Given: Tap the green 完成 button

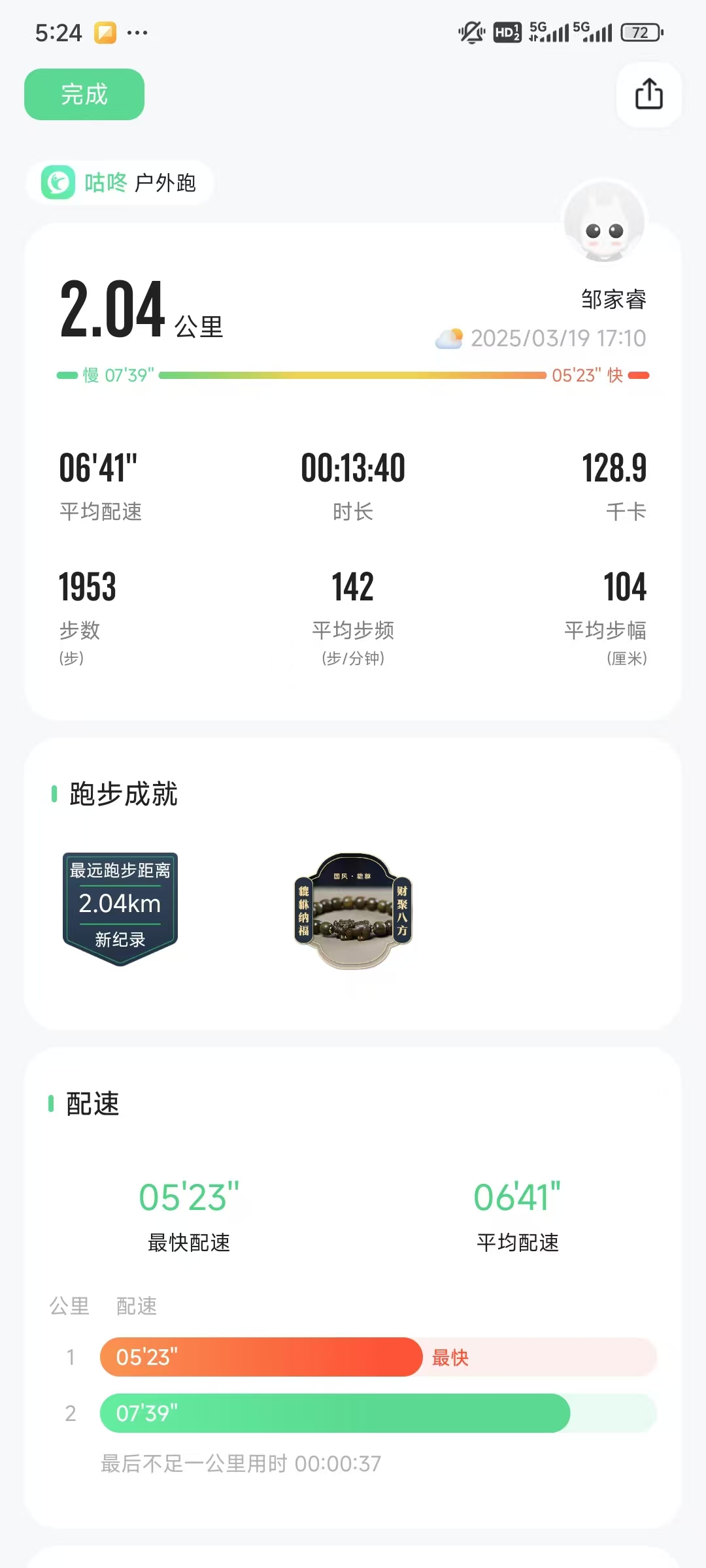Looking at the screenshot, I should click(84, 95).
